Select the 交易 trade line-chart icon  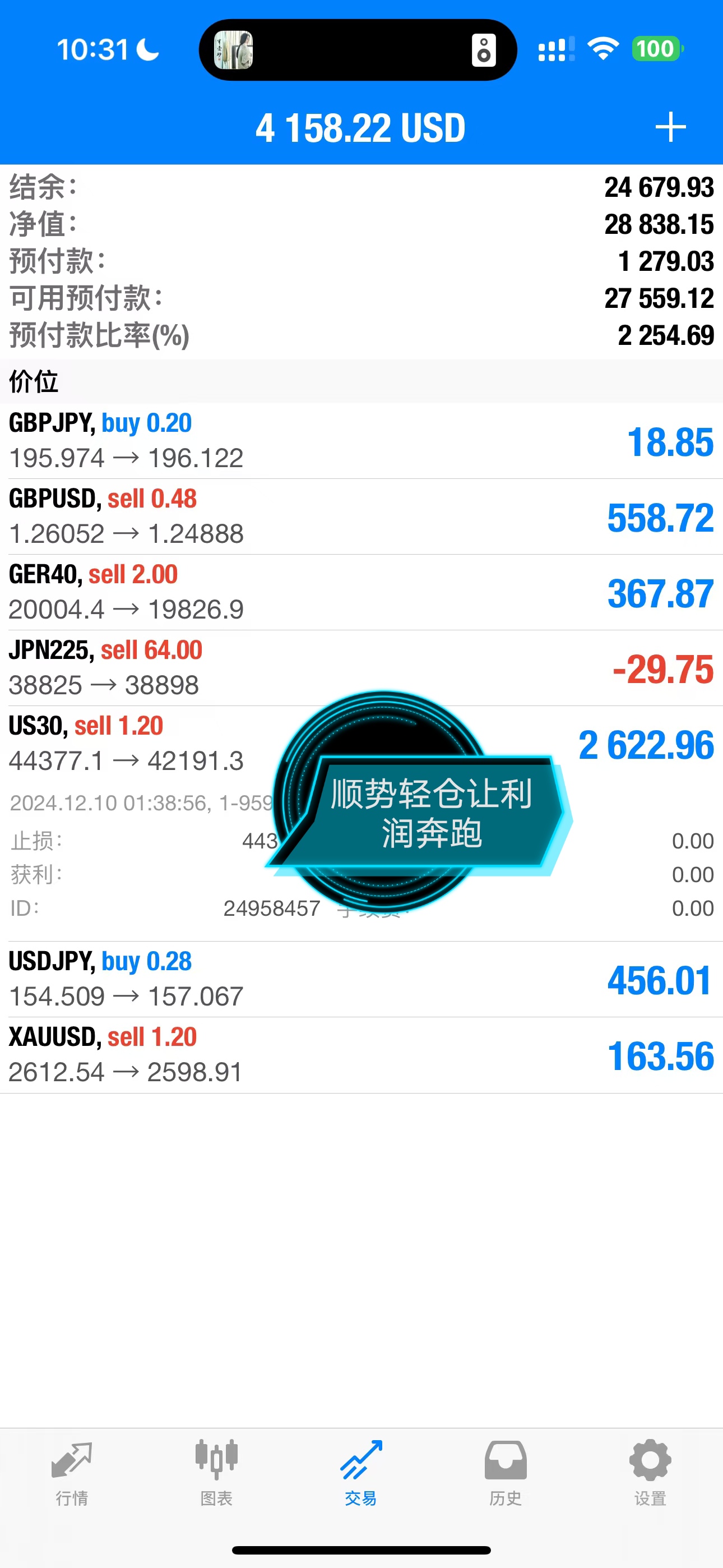click(361, 1464)
